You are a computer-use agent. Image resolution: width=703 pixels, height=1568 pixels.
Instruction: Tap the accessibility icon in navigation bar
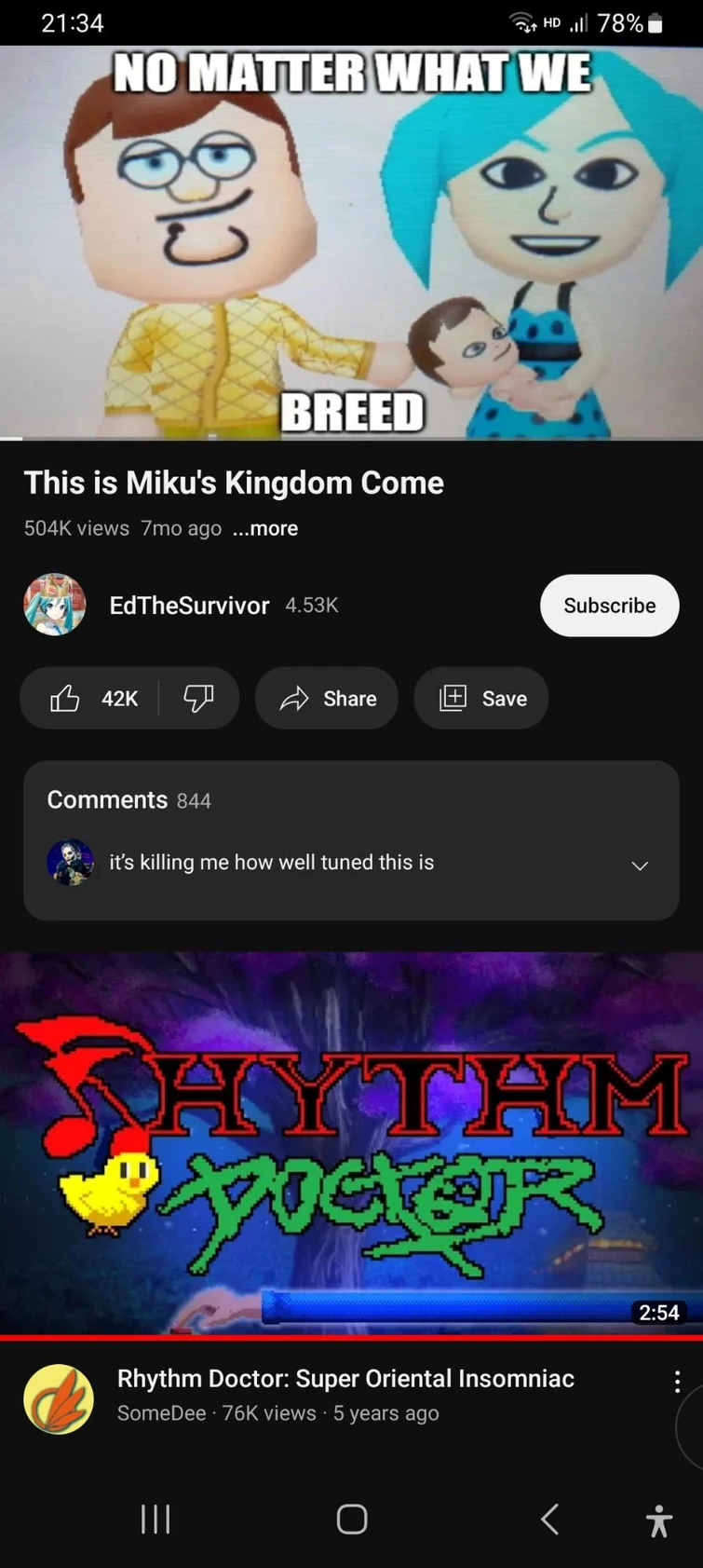(658, 1518)
